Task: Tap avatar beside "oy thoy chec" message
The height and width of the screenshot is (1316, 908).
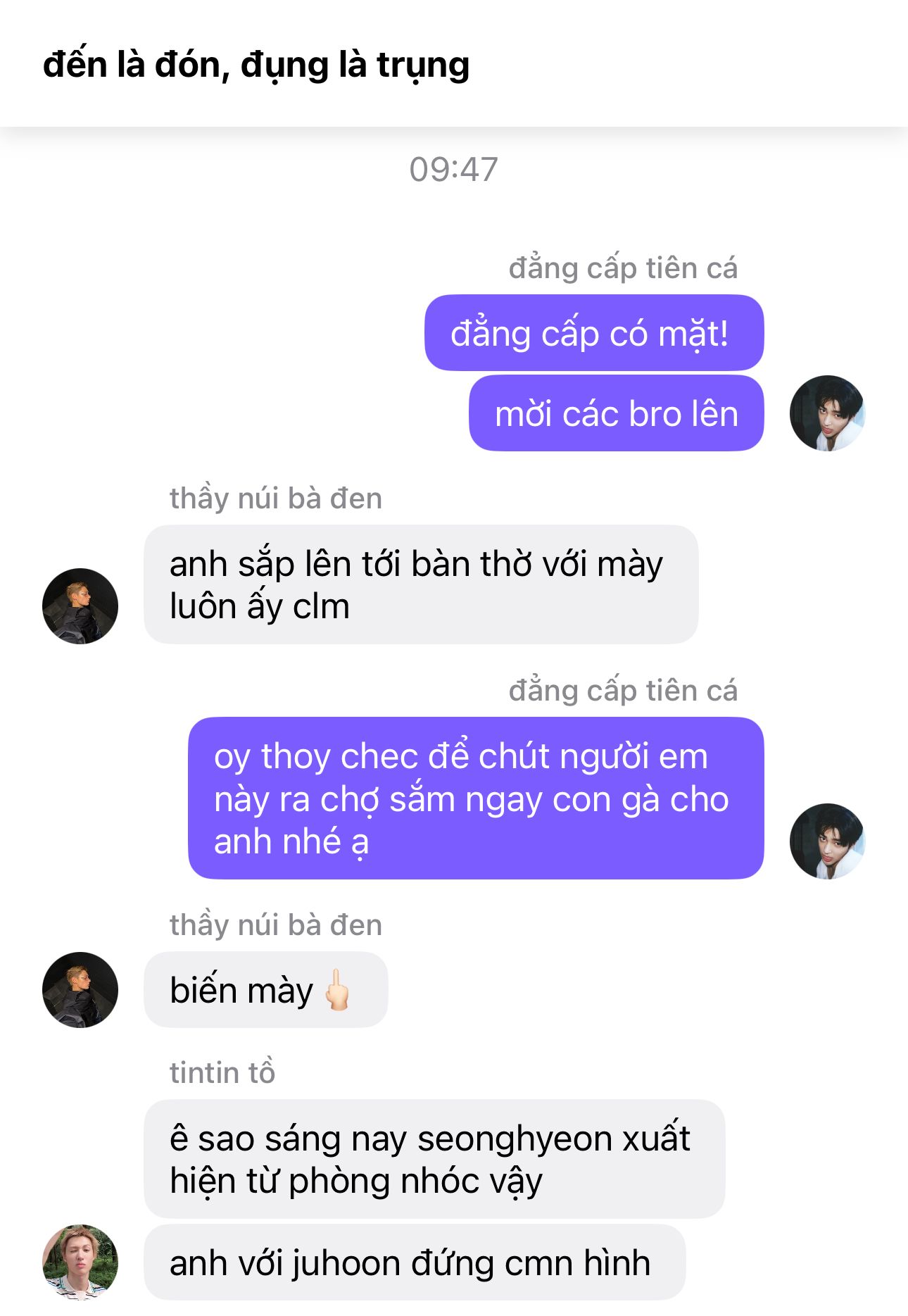Action: tap(827, 841)
